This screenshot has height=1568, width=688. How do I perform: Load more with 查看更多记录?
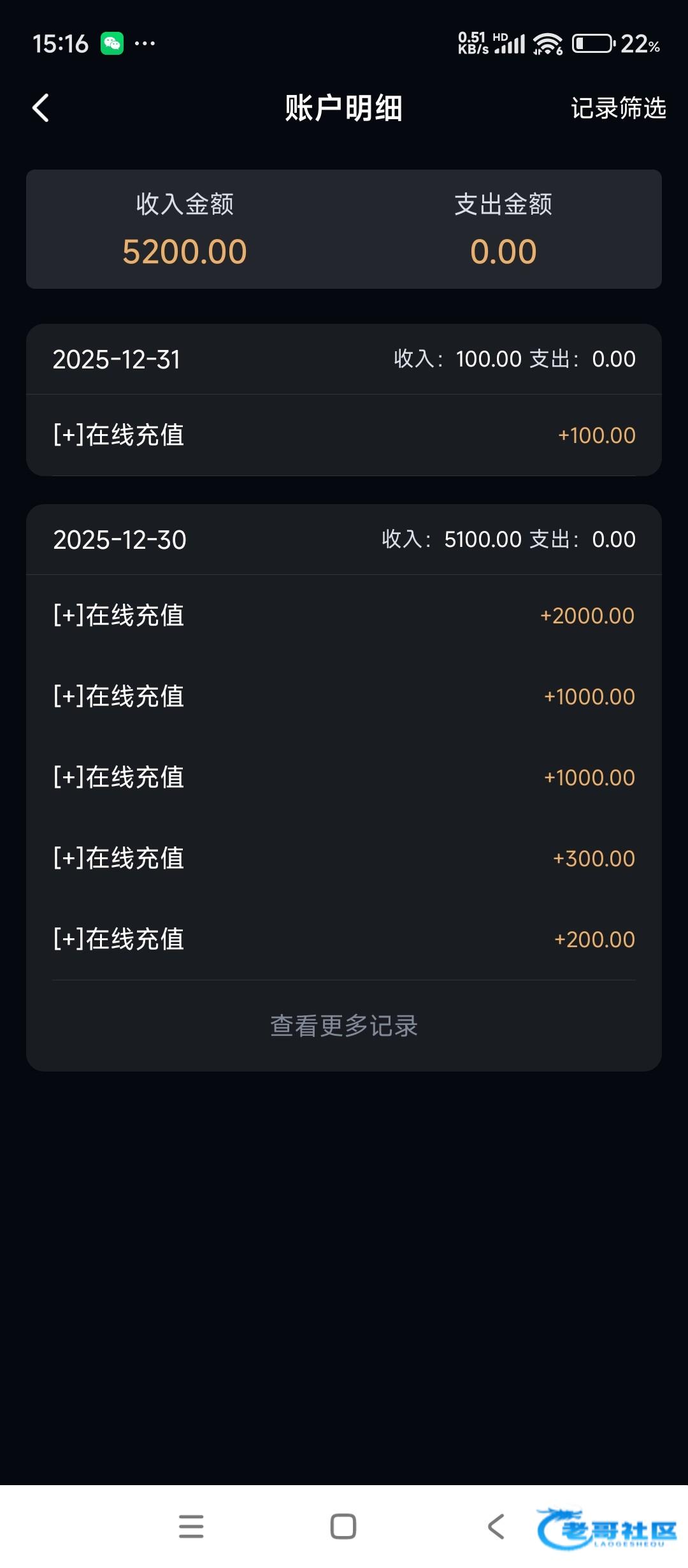tap(344, 1026)
